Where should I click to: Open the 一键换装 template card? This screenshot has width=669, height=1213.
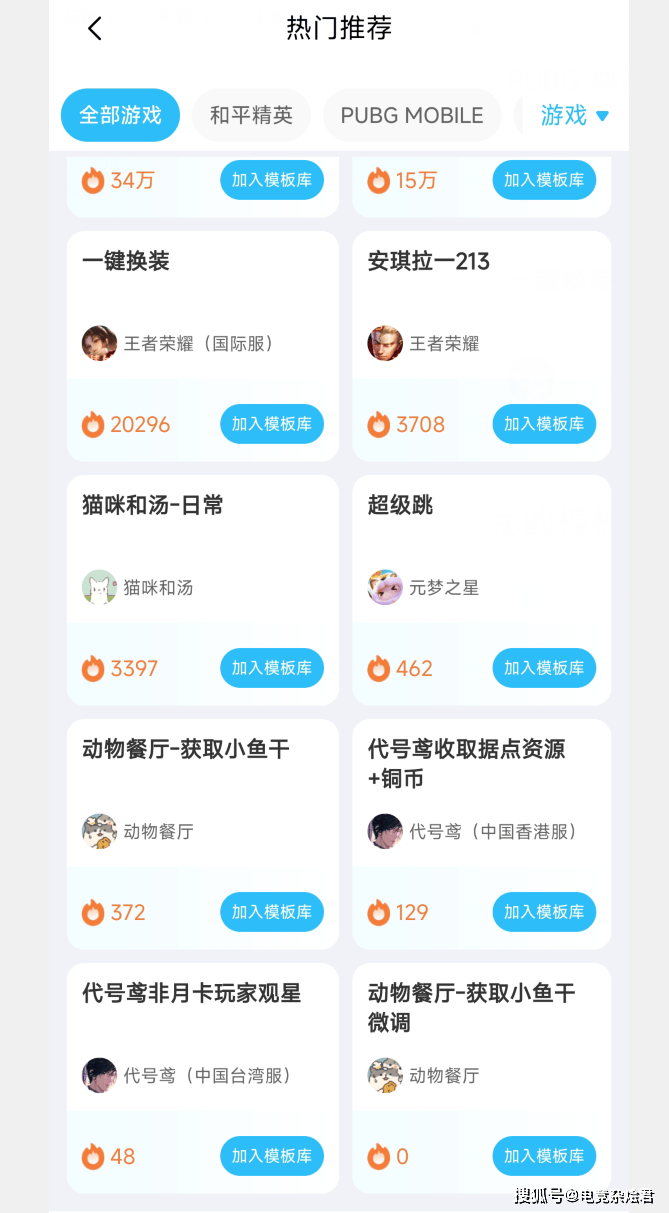point(203,346)
